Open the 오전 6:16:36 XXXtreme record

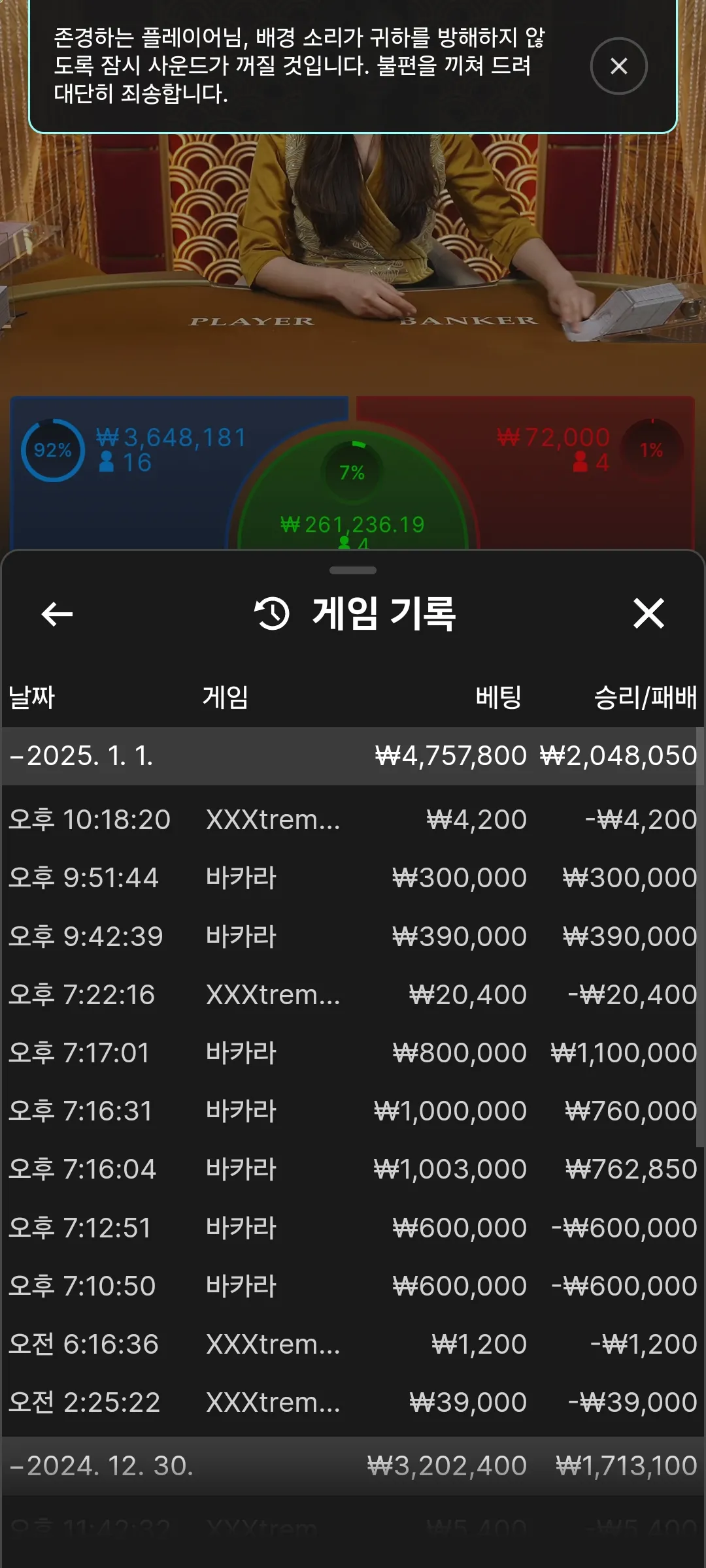pyautogui.click(x=353, y=1344)
